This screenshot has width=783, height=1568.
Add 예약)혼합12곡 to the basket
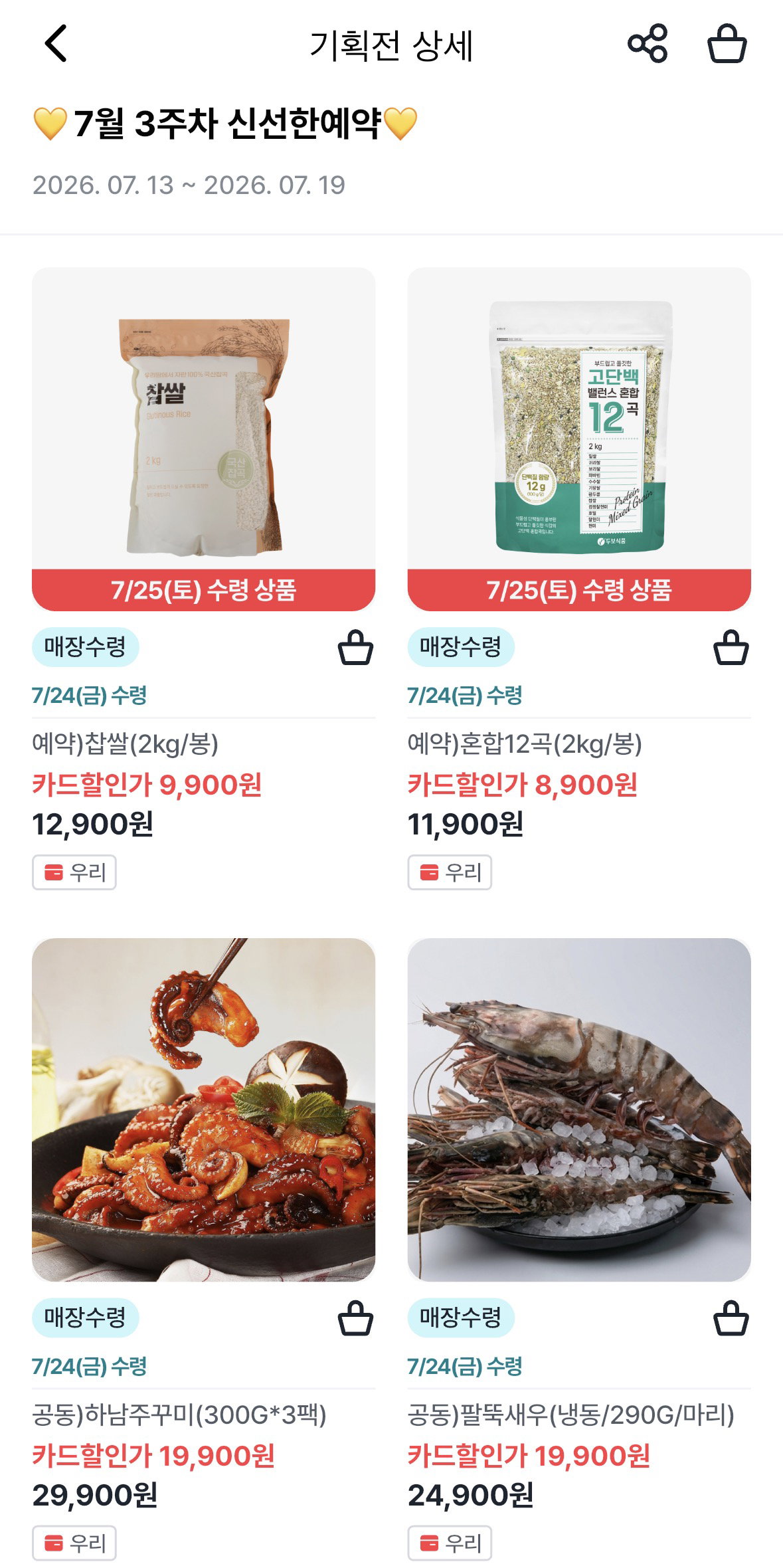731,647
